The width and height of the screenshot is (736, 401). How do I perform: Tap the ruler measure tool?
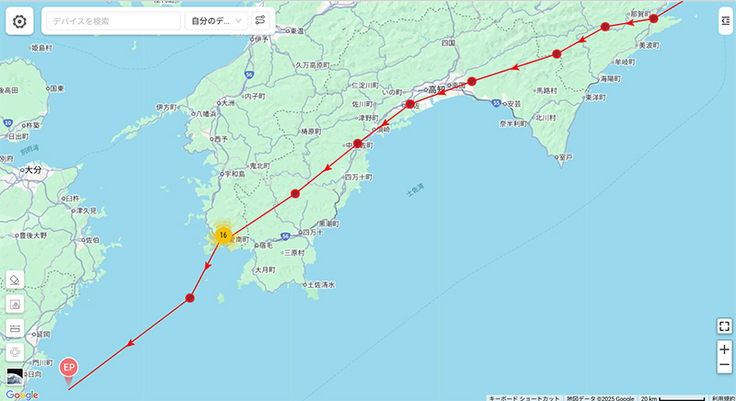click(15, 328)
